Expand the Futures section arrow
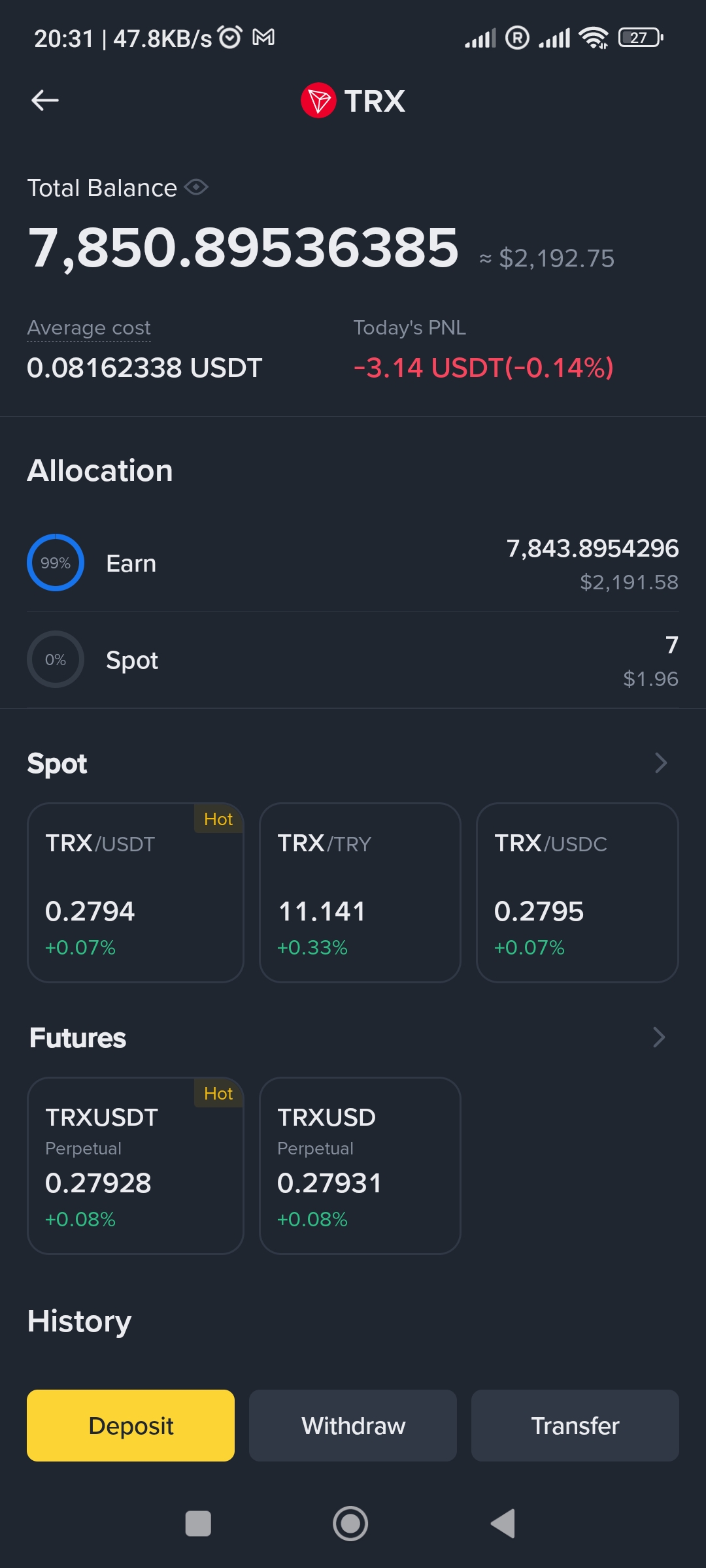 pos(659,1037)
